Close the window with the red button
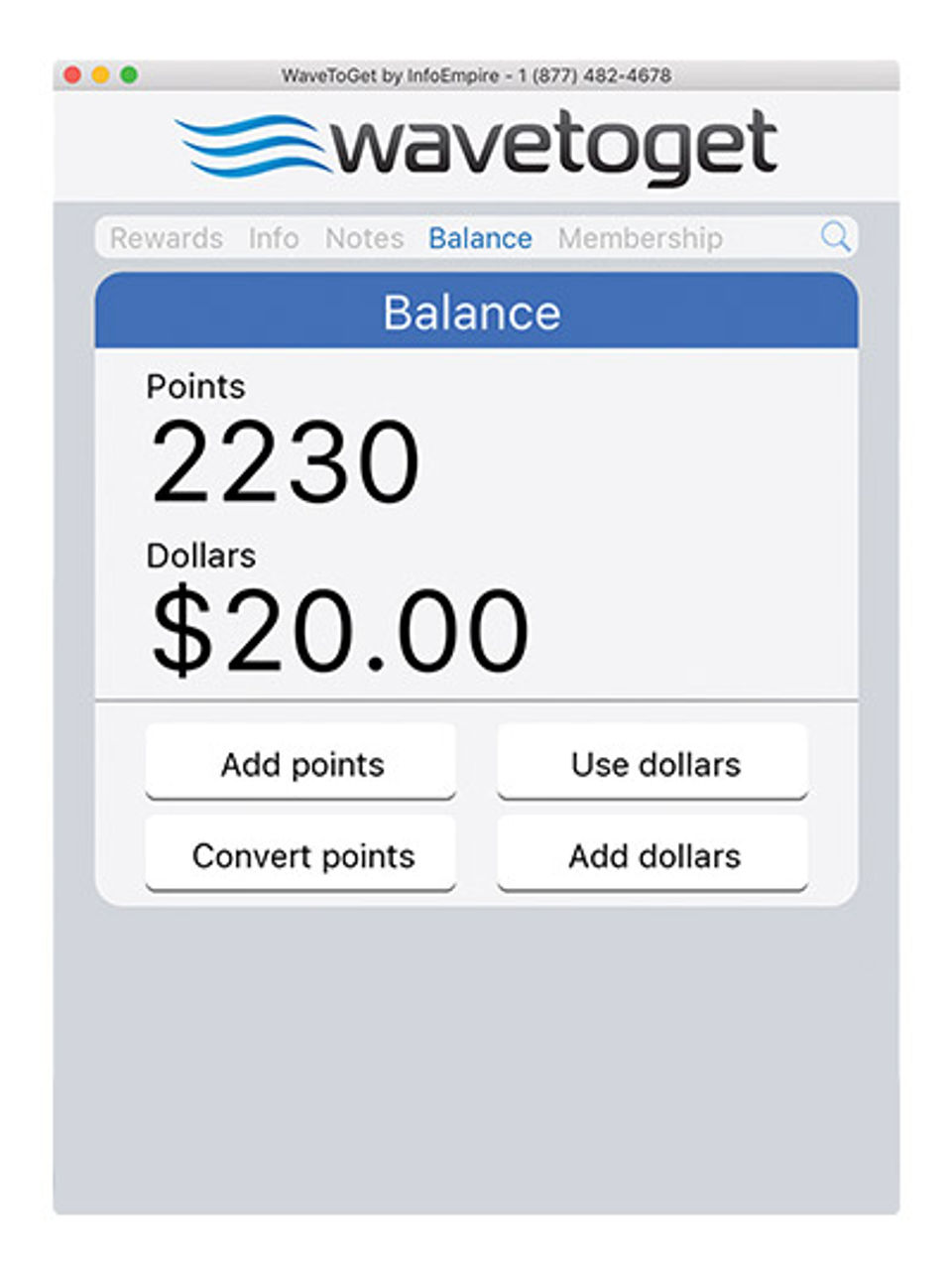This screenshot has width=952, height=1269. pos(71,75)
